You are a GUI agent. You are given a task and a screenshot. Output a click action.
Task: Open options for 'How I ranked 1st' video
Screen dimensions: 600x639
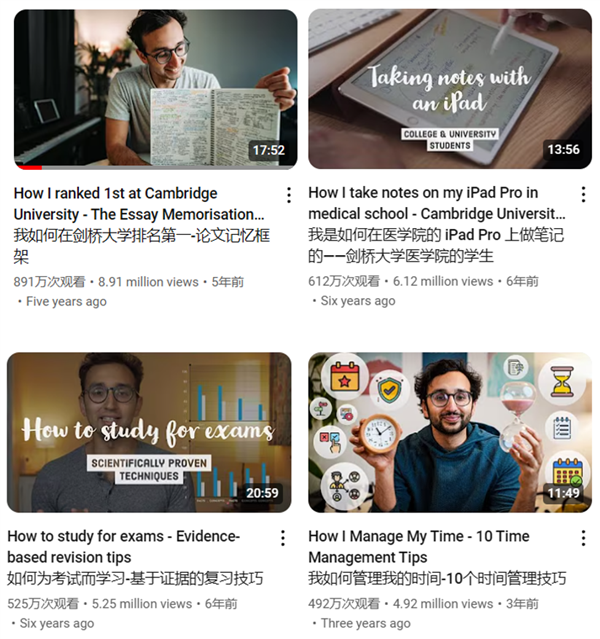pos(289,195)
